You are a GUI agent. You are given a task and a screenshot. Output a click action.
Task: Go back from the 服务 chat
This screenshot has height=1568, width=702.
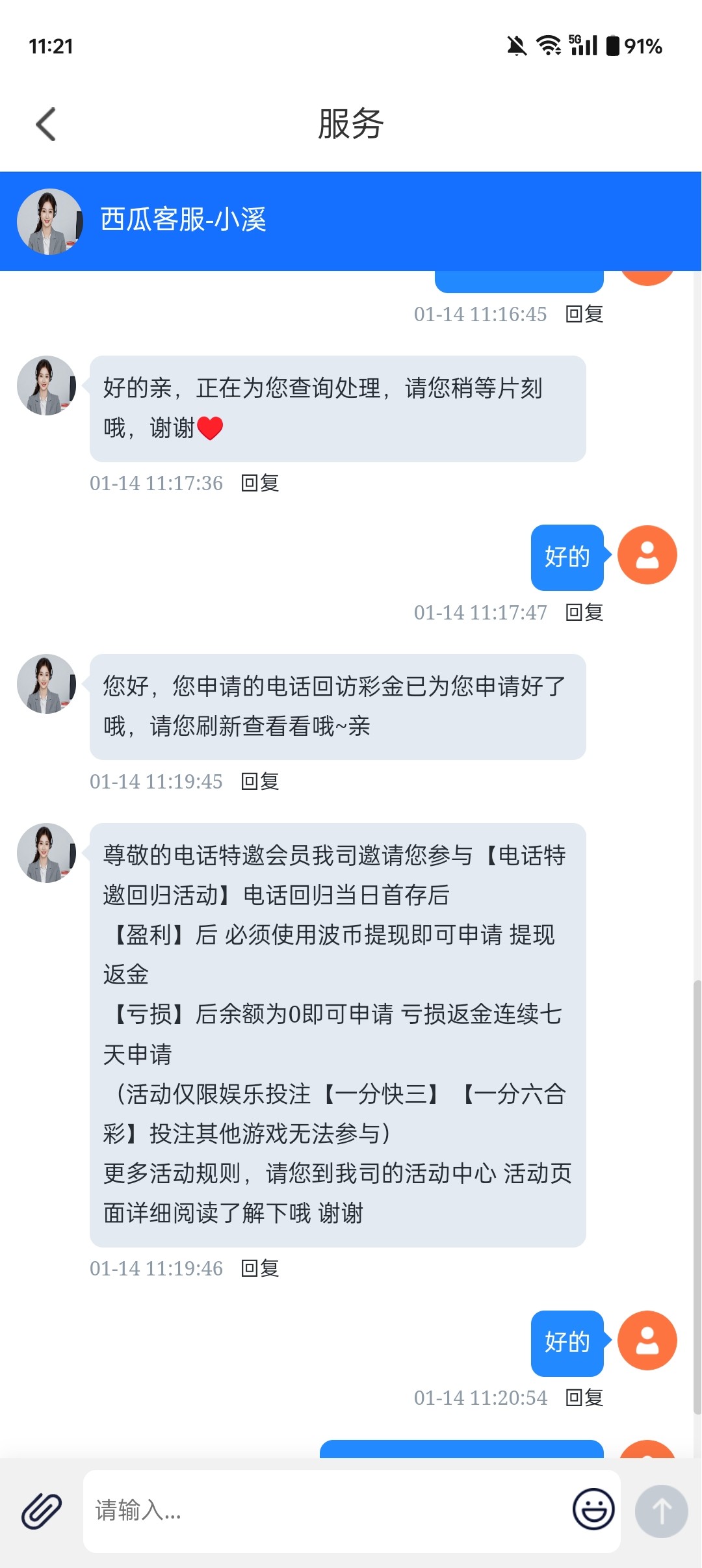point(45,124)
